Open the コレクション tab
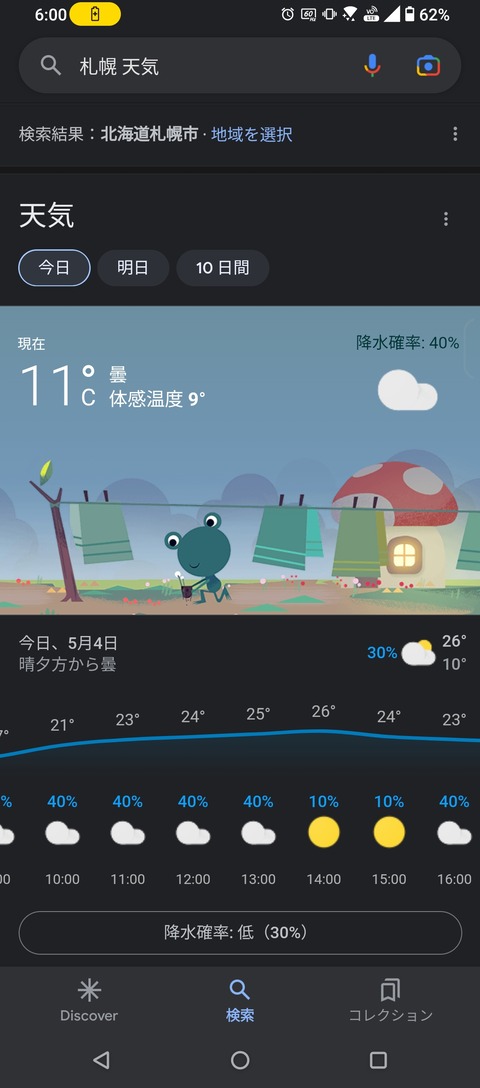Image resolution: width=480 pixels, height=1088 pixels. [391, 1001]
